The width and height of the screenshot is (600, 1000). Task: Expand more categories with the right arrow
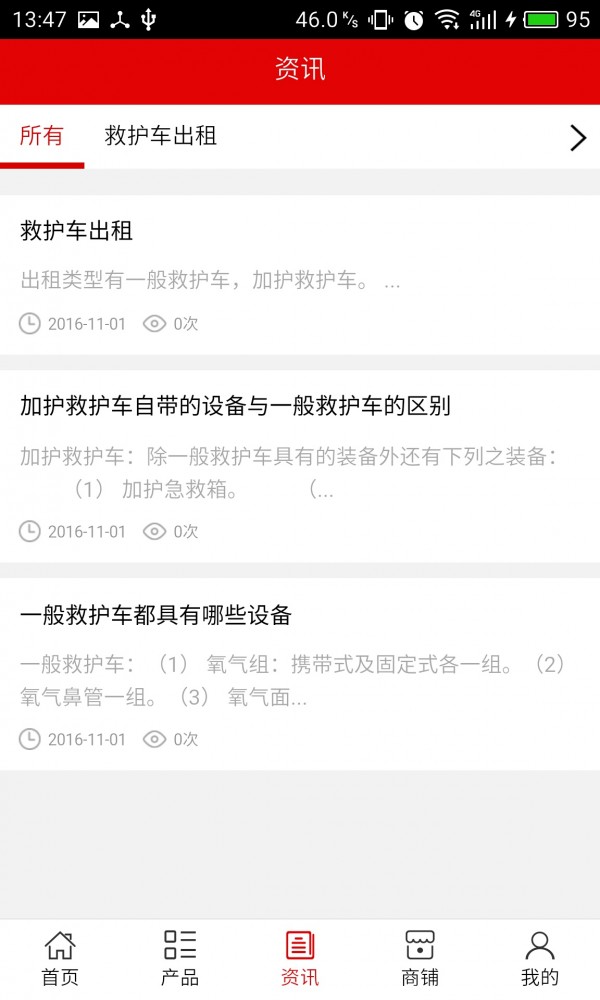click(578, 137)
